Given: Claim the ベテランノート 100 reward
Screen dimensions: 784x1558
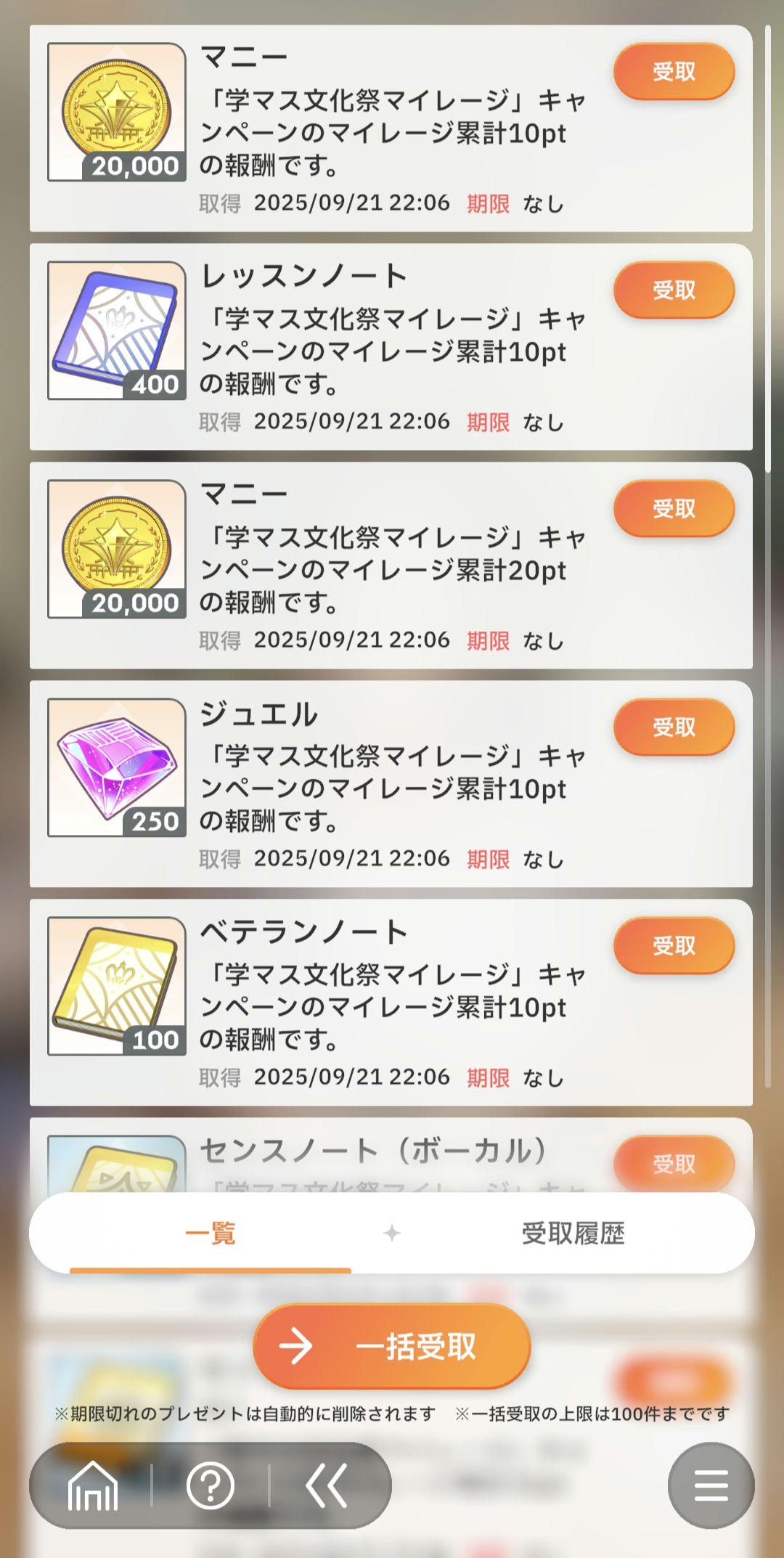Looking at the screenshot, I should (674, 945).
